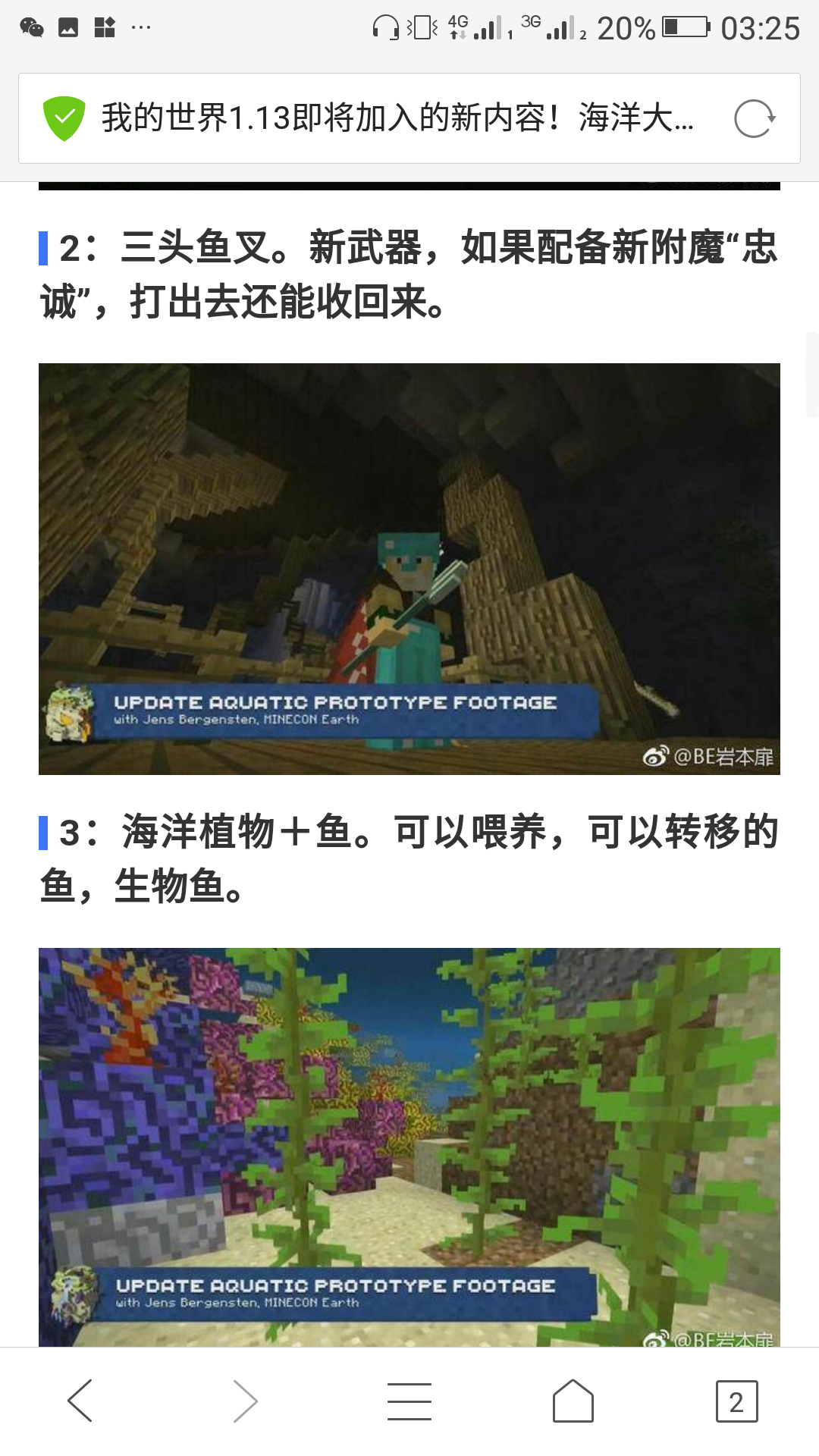
Task: View the green security shield info
Action: [64, 118]
